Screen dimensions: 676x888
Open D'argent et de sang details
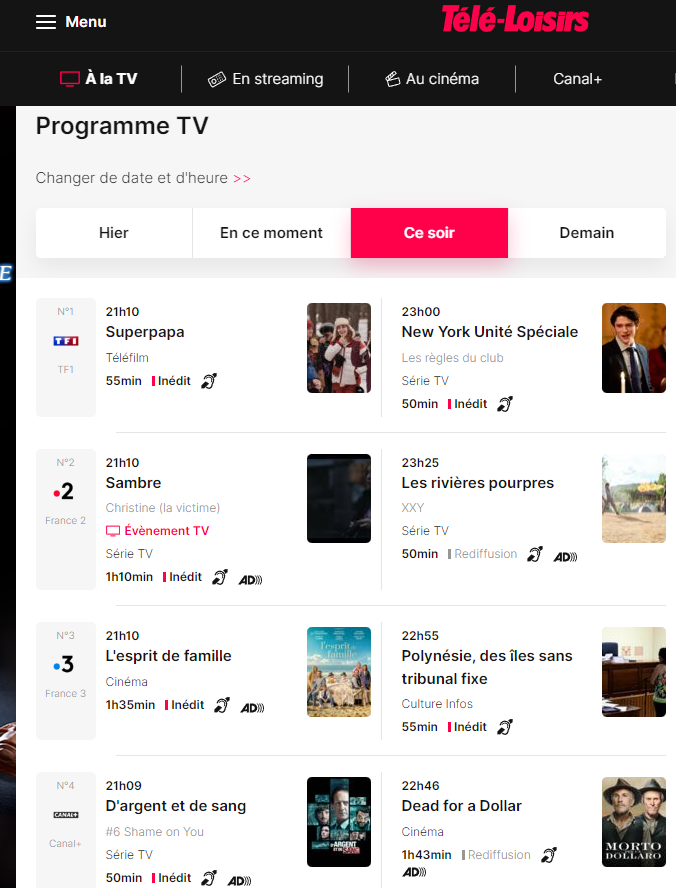pos(175,806)
